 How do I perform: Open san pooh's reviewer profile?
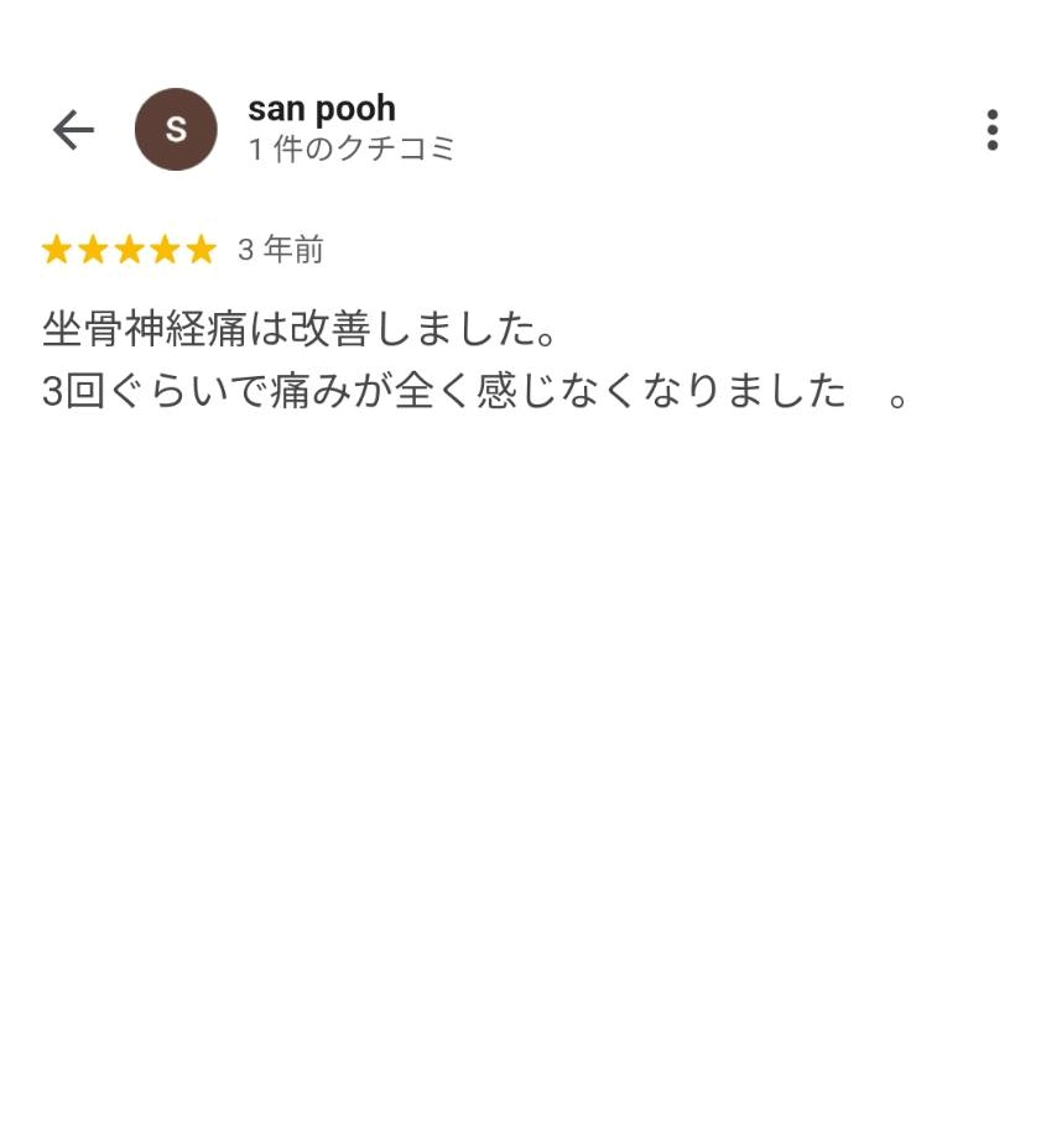tap(321, 109)
